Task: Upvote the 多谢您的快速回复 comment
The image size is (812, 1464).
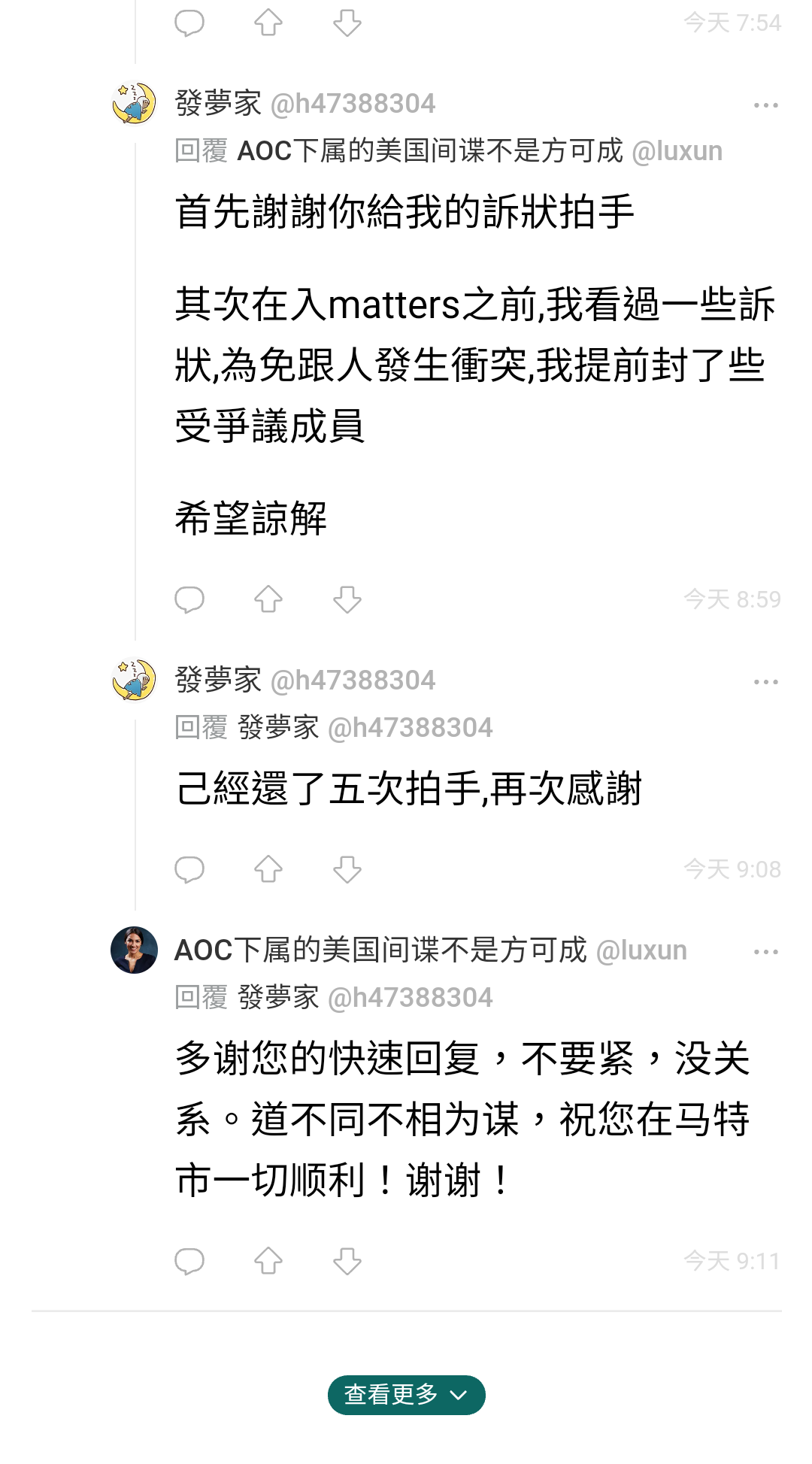Action: coord(268,1261)
